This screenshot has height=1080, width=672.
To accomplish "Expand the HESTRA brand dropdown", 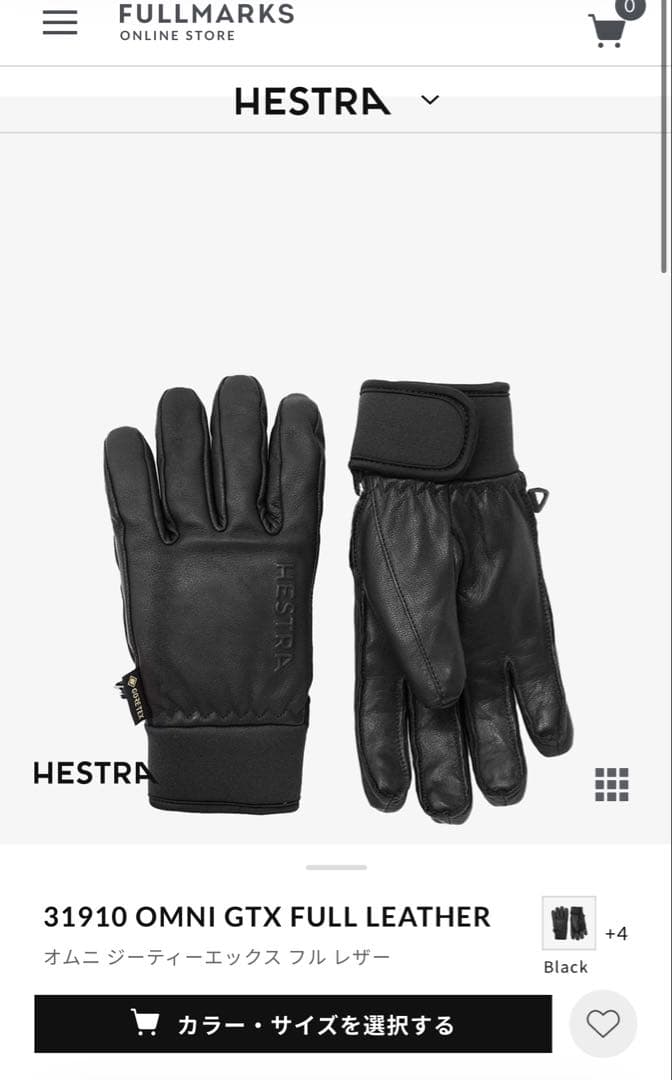I will 430,100.
